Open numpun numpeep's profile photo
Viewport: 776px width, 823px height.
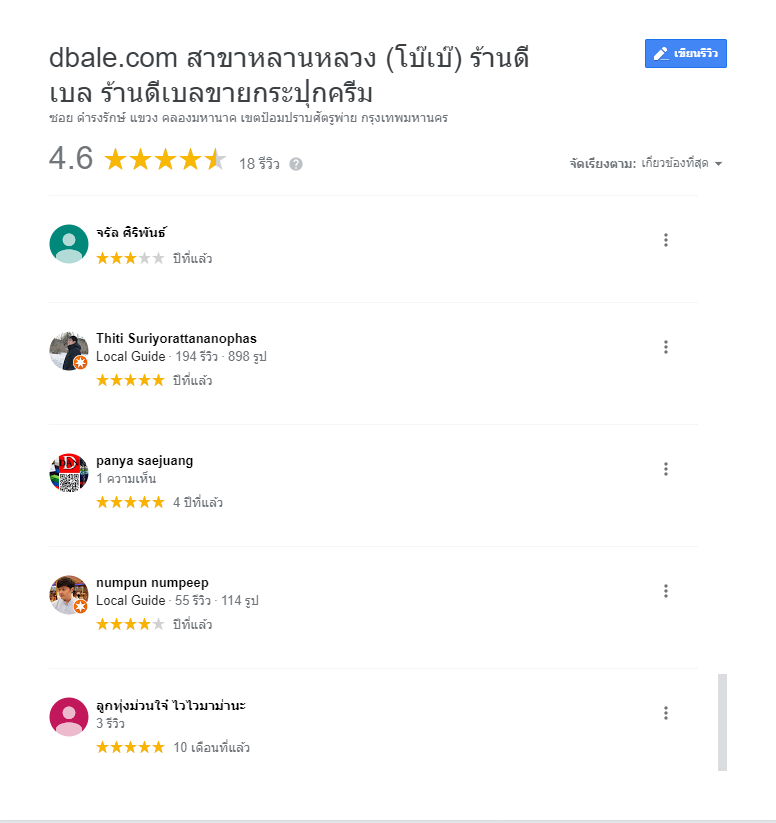69,595
